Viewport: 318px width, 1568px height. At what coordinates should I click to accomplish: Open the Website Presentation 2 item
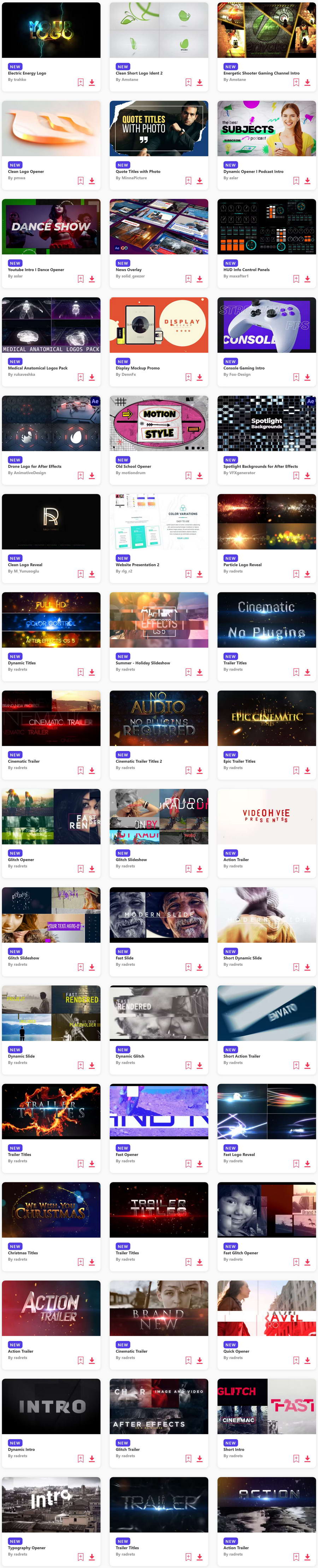coord(158,521)
